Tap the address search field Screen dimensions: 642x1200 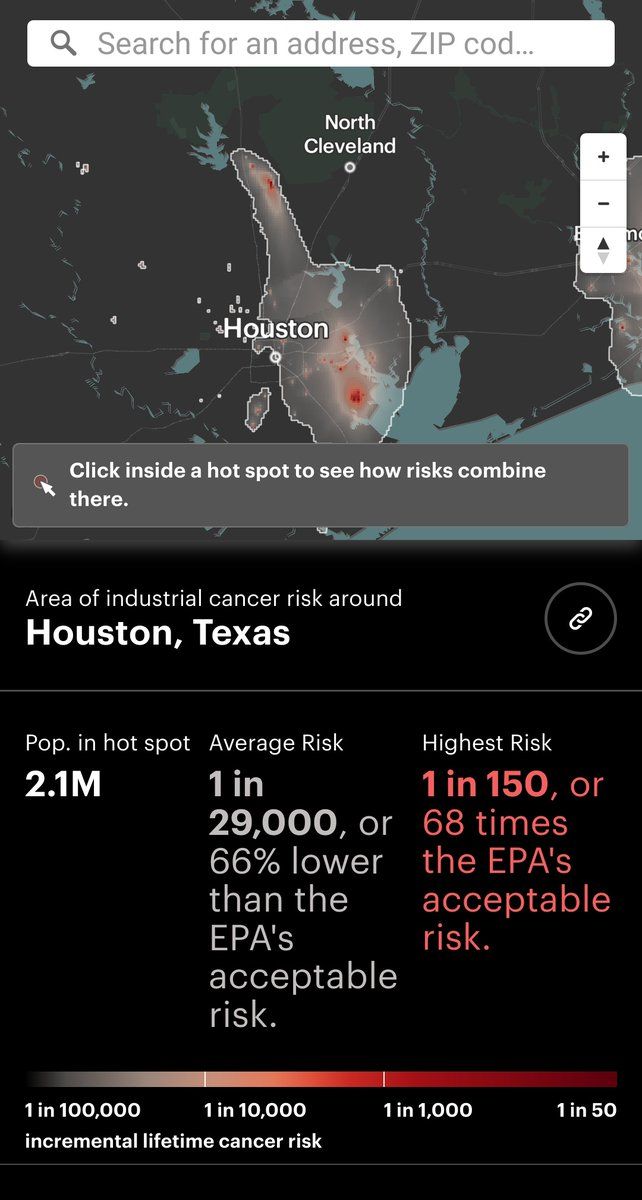tap(320, 44)
